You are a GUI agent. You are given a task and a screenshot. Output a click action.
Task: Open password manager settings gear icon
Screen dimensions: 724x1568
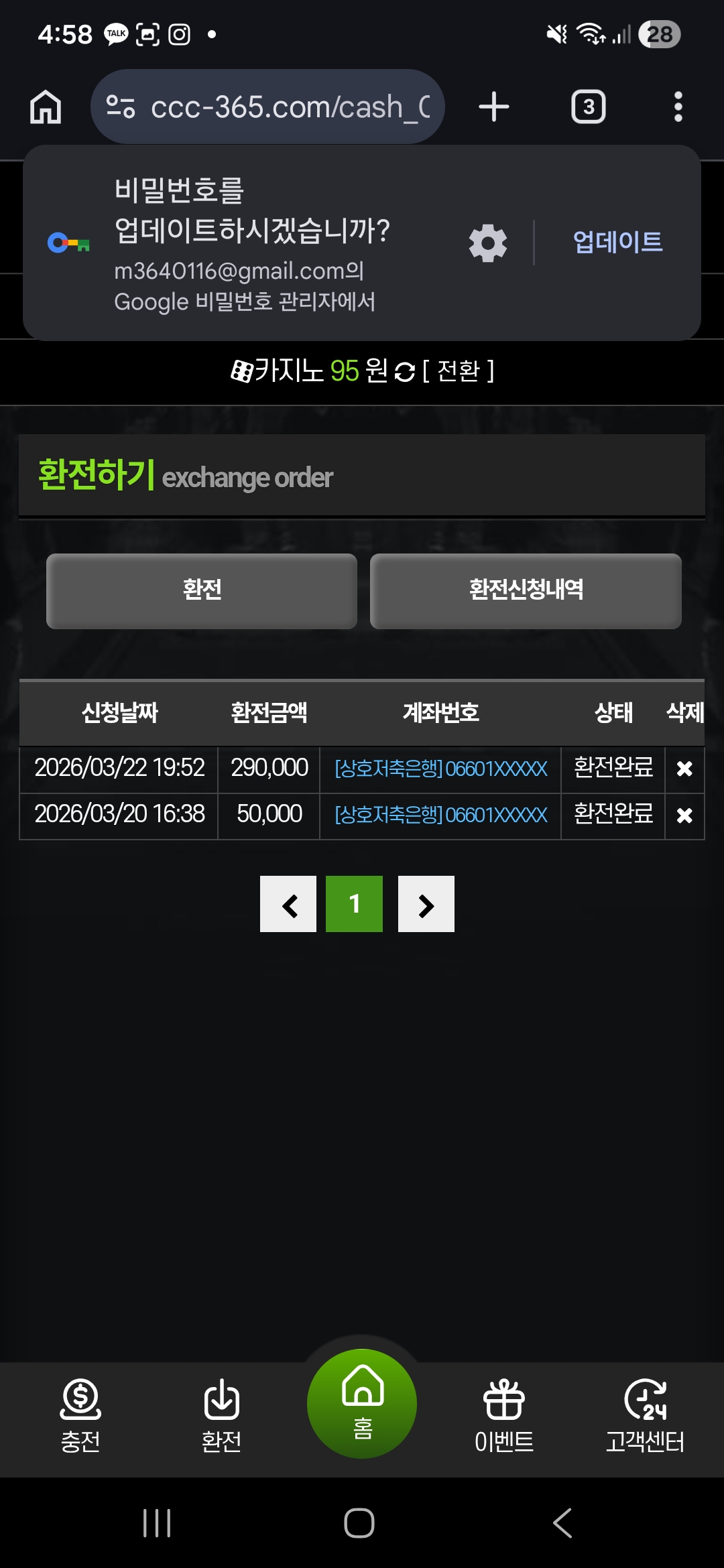(488, 242)
